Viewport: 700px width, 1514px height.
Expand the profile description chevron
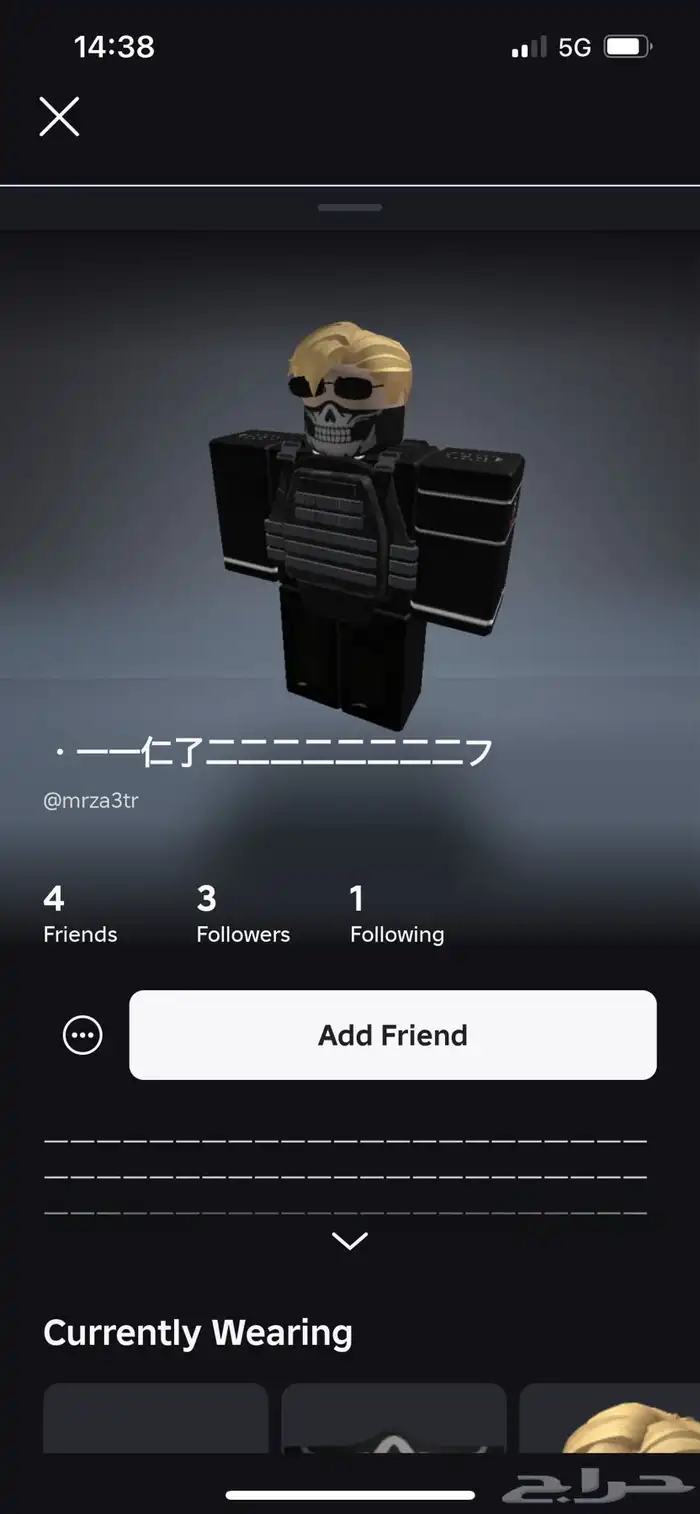[x=350, y=1241]
